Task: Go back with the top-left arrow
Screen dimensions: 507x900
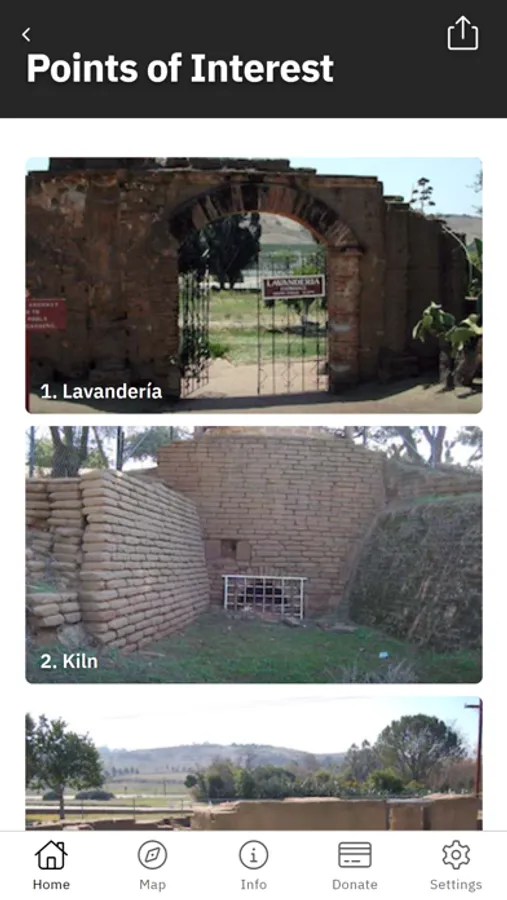Action: click(26, 34)
